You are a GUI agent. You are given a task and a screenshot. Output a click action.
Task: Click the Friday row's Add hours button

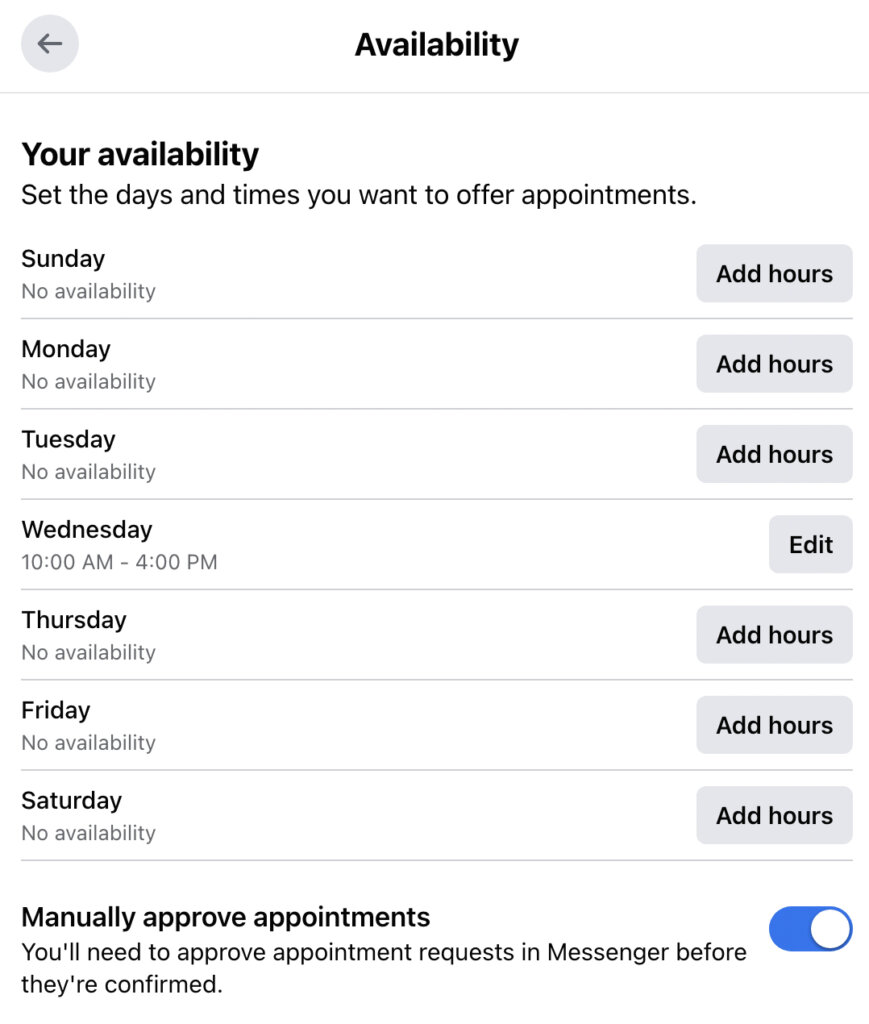773,725
